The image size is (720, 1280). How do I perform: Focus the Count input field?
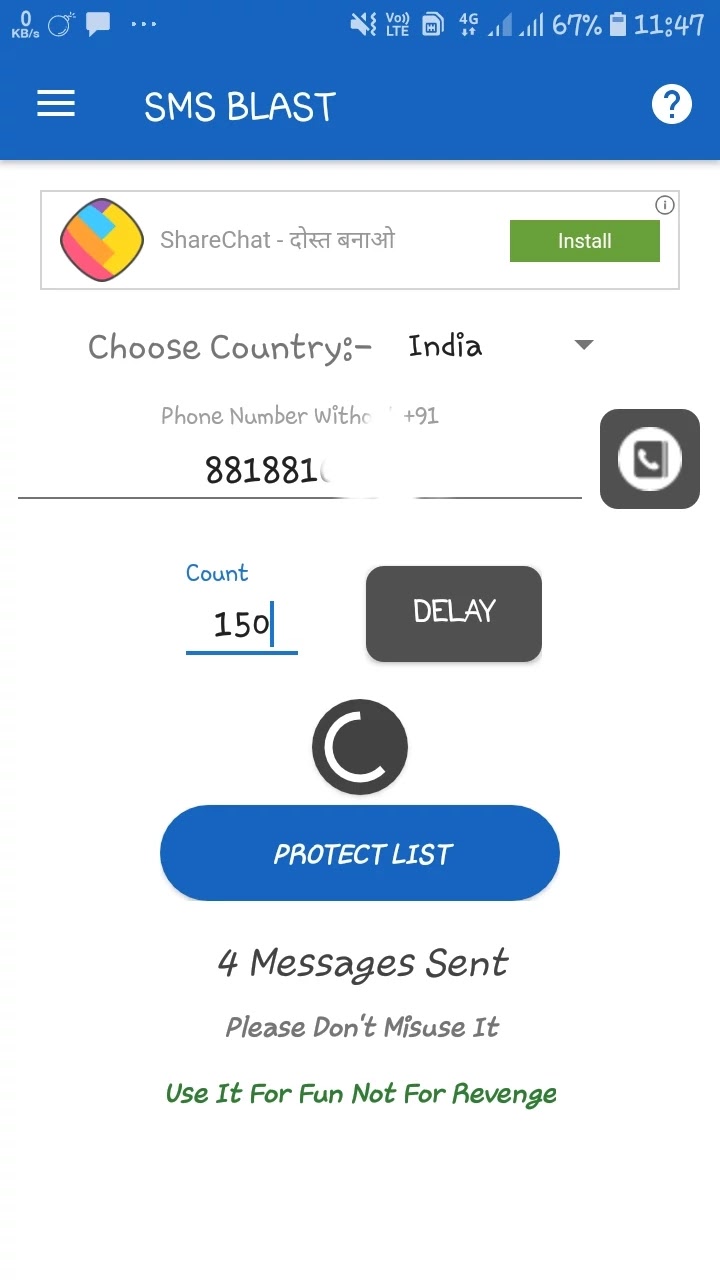pos(242,626)
